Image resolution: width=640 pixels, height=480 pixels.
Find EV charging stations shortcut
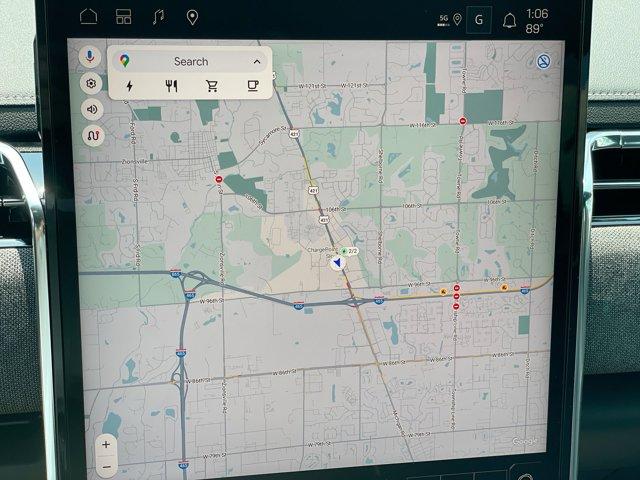(129, 86)
